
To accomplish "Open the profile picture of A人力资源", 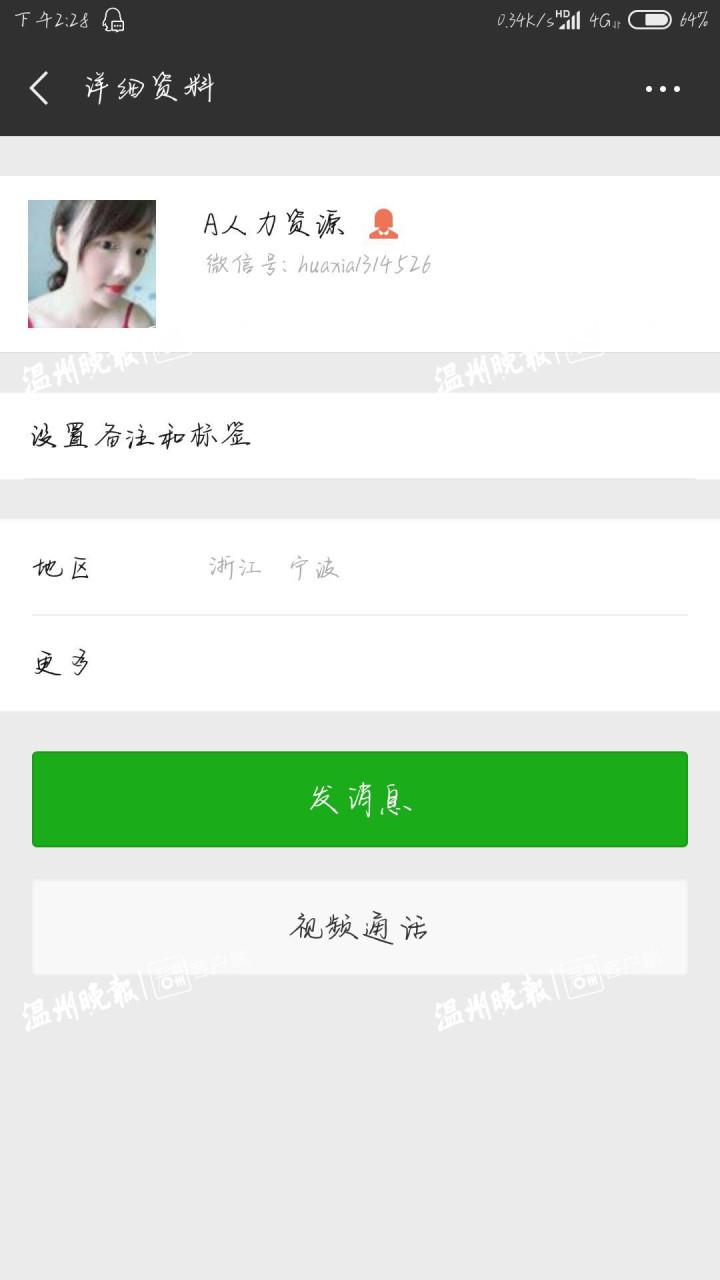I will tap(91, 262).
